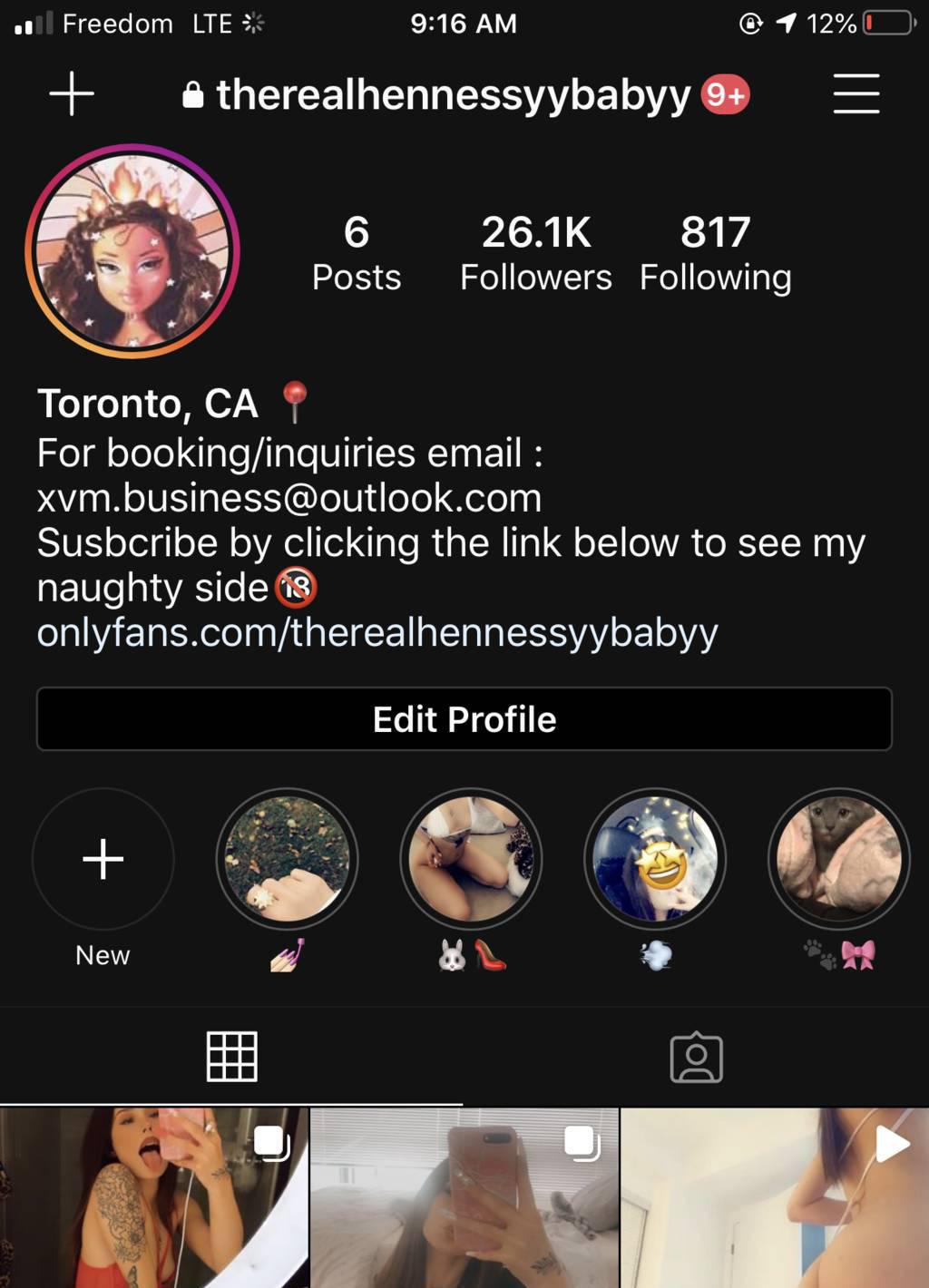Open the first post with the red top
This screenshot has height=1288, width=929.
(154, 1197)
